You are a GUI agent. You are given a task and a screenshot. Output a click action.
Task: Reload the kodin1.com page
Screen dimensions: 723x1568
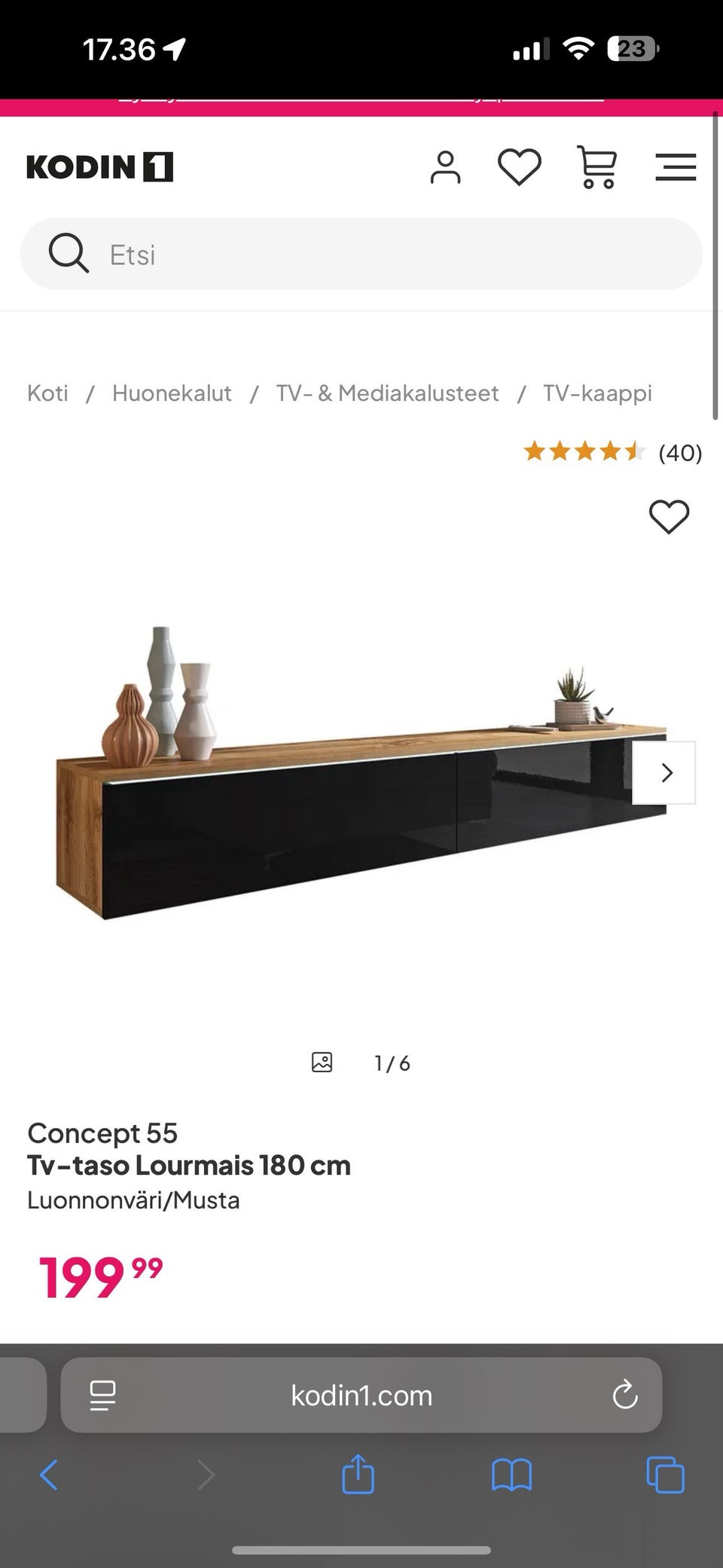tap(625, 1395)
